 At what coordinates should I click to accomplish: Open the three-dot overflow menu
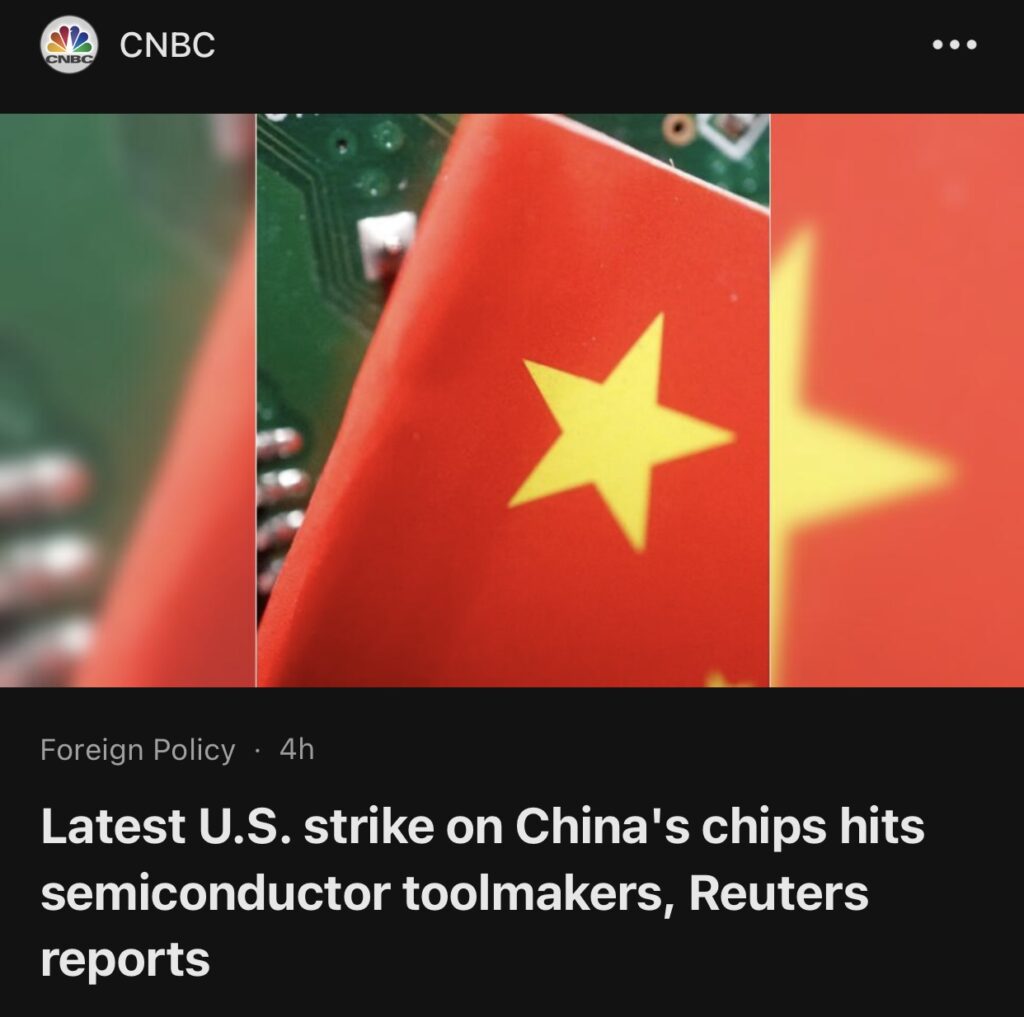(x=954, y=45)
